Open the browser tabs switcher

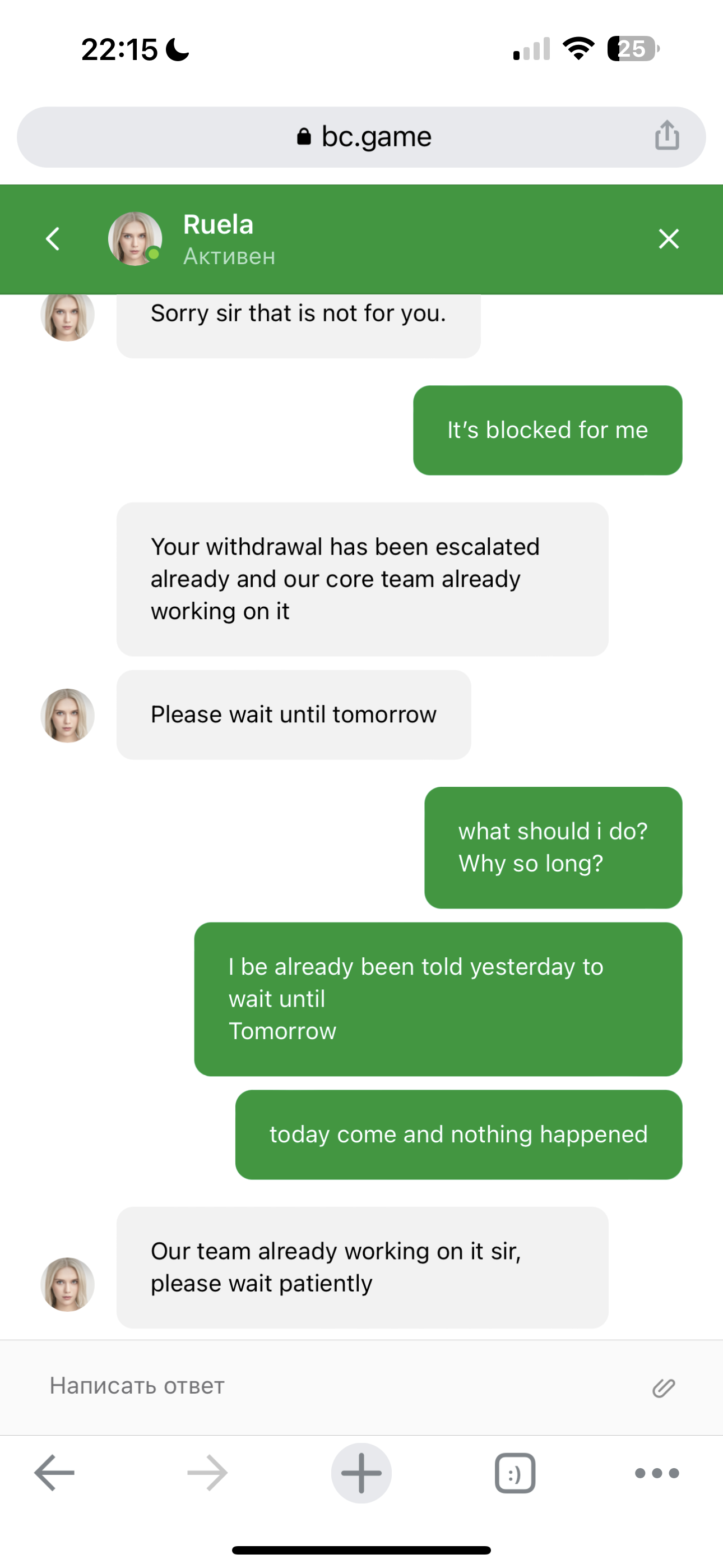pos(515,1473)
